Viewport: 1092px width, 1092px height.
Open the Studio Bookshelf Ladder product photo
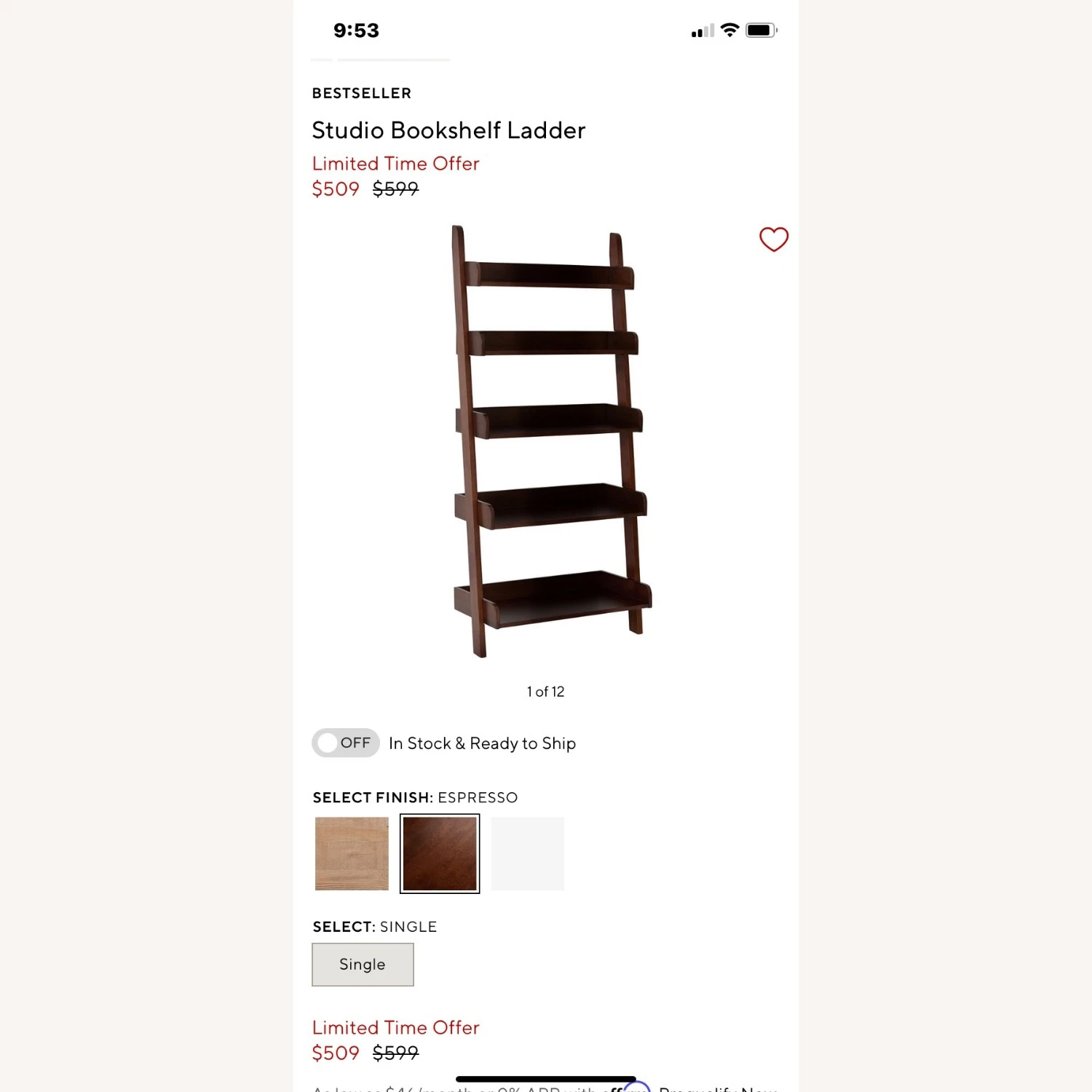pos(550,440)
